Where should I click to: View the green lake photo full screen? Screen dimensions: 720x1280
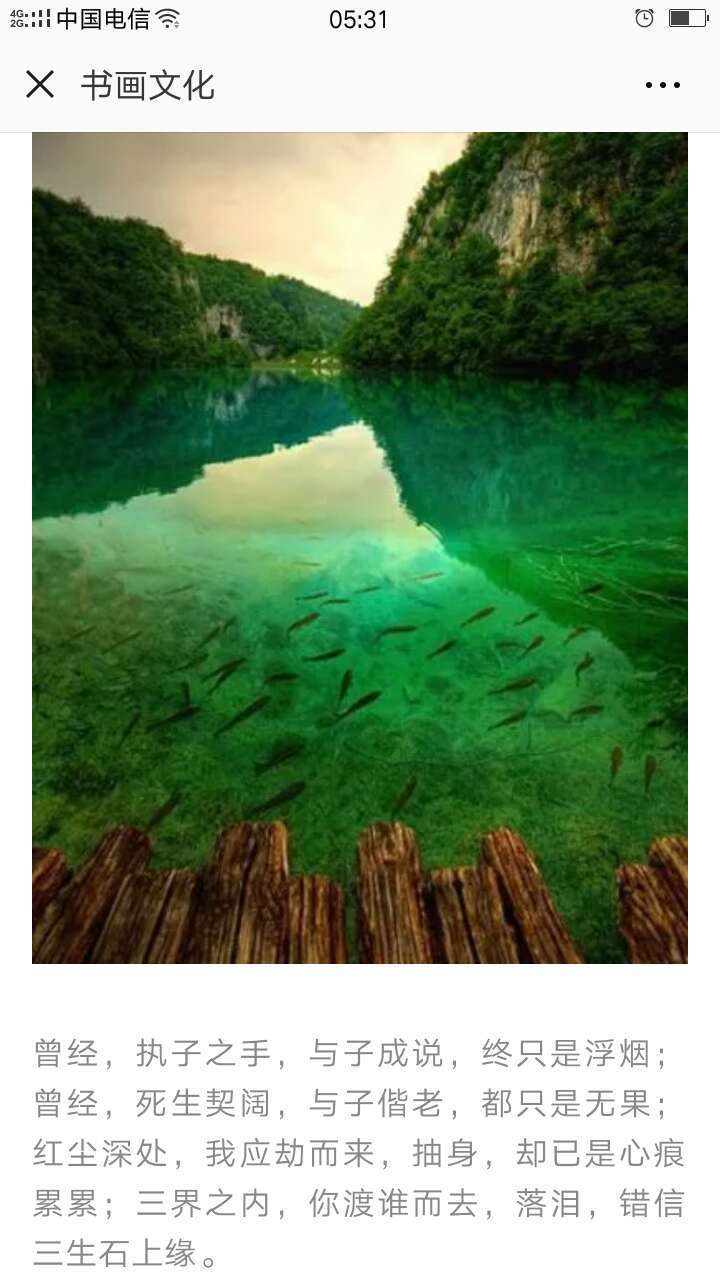point(360,548)
